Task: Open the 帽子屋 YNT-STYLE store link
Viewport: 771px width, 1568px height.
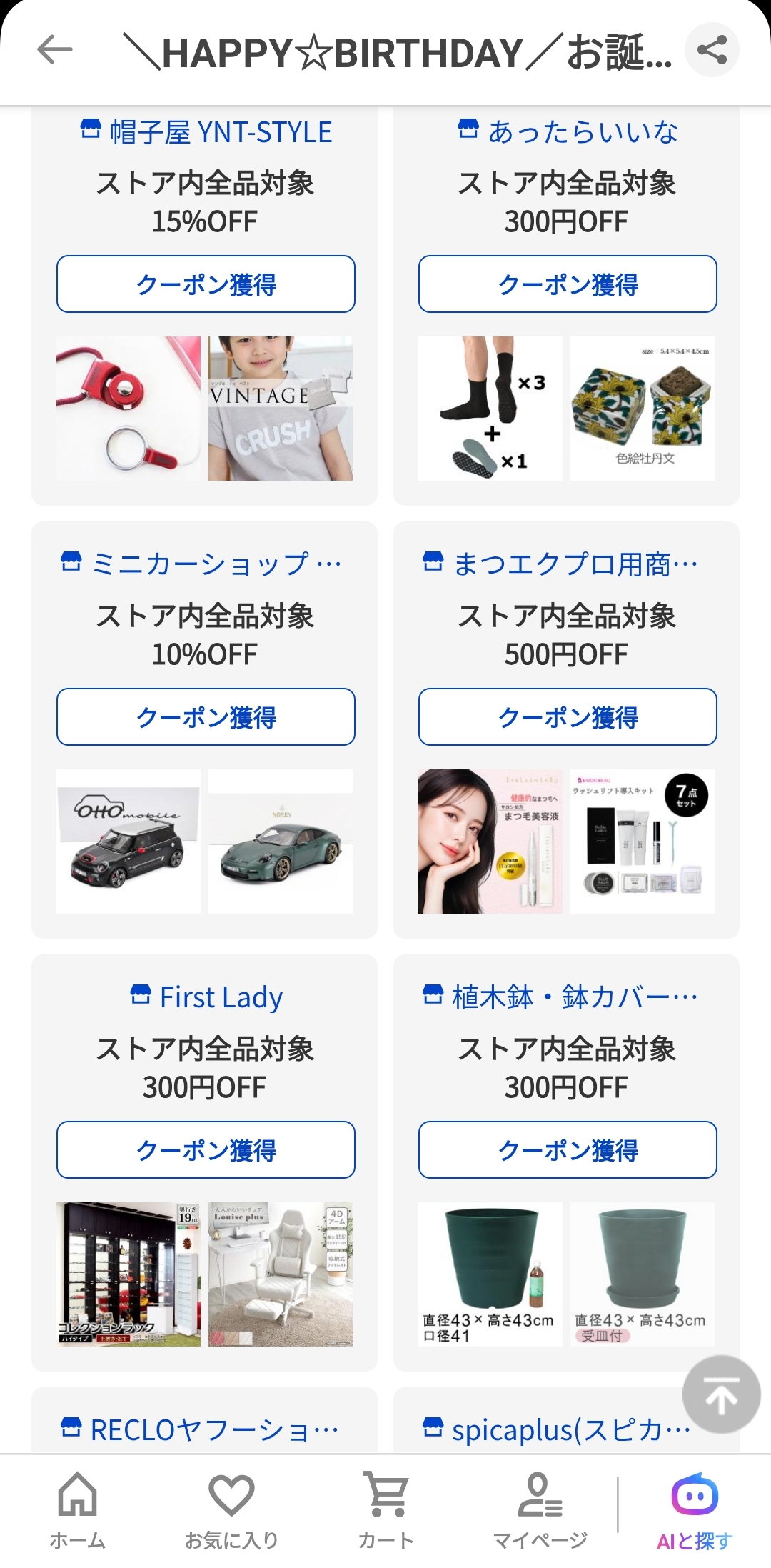Action: [206, 132]
